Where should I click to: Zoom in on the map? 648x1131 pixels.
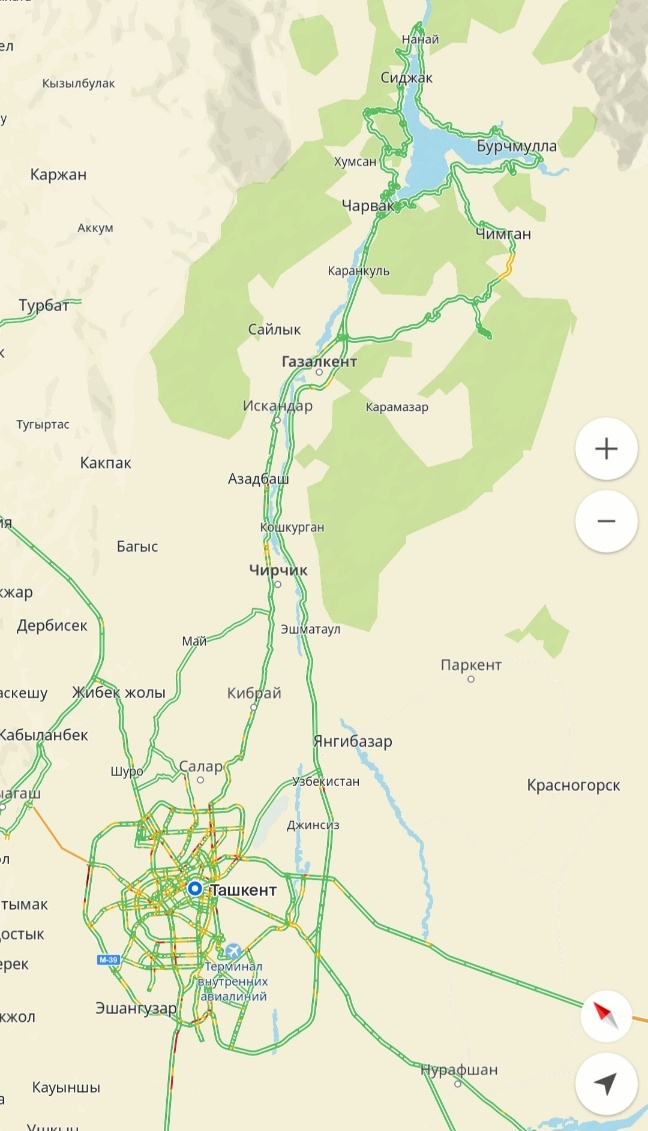pos(606,449)
